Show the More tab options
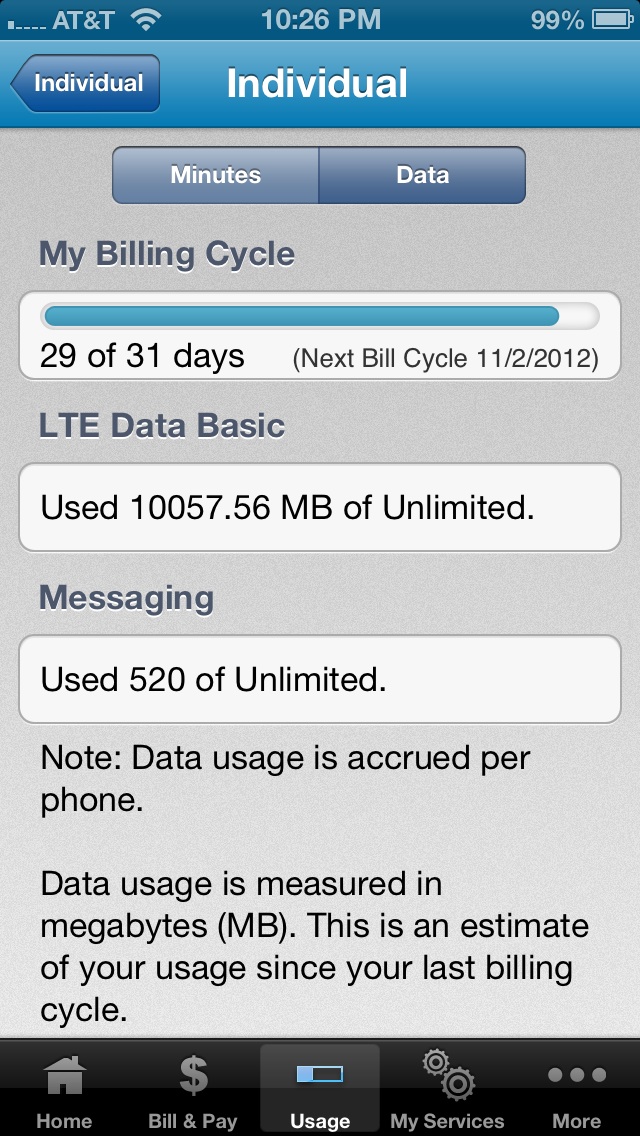The height and width of the screenshot is (1136, 640). click(x=576, y=1090)
